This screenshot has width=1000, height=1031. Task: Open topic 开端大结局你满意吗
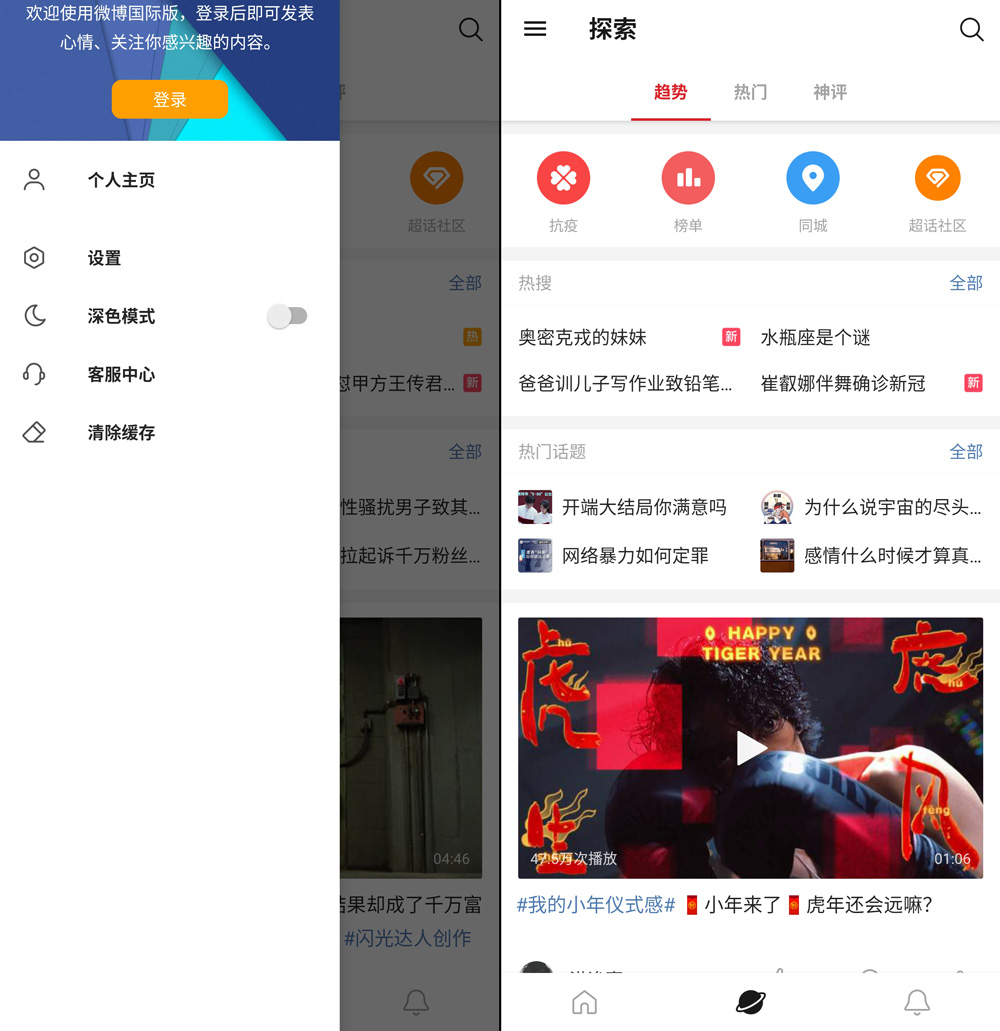click(x=643, y=507)
